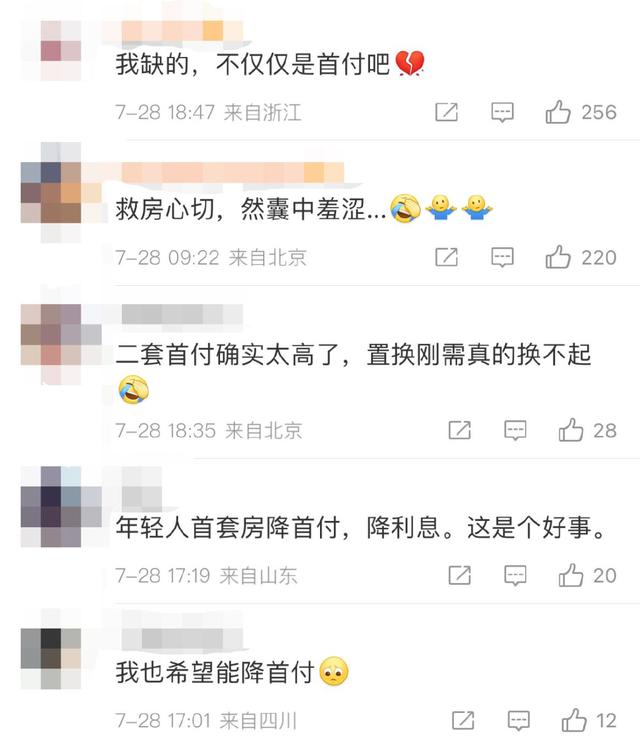
Task: Share the comment posted at 17:01
Action: 463,720
